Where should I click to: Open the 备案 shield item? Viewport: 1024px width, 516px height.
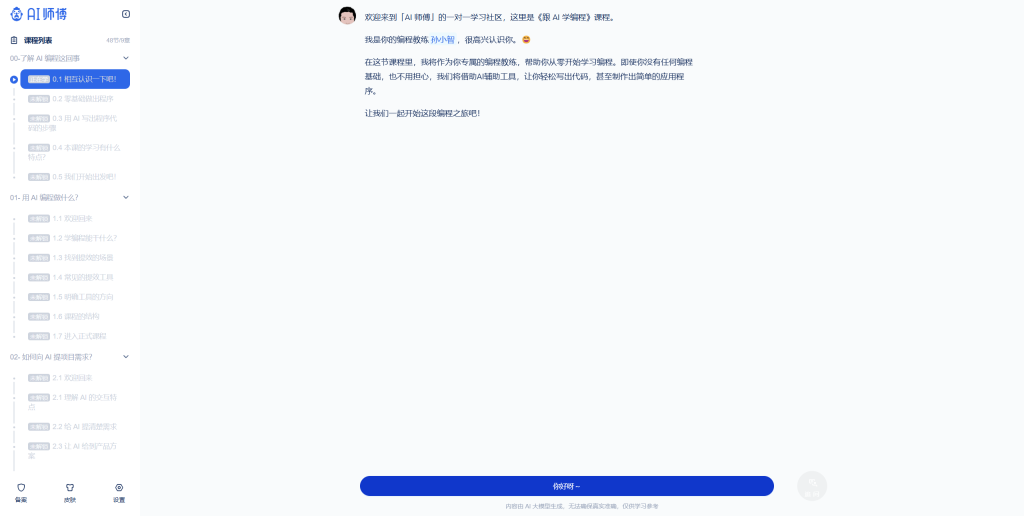tap(21, 491)
